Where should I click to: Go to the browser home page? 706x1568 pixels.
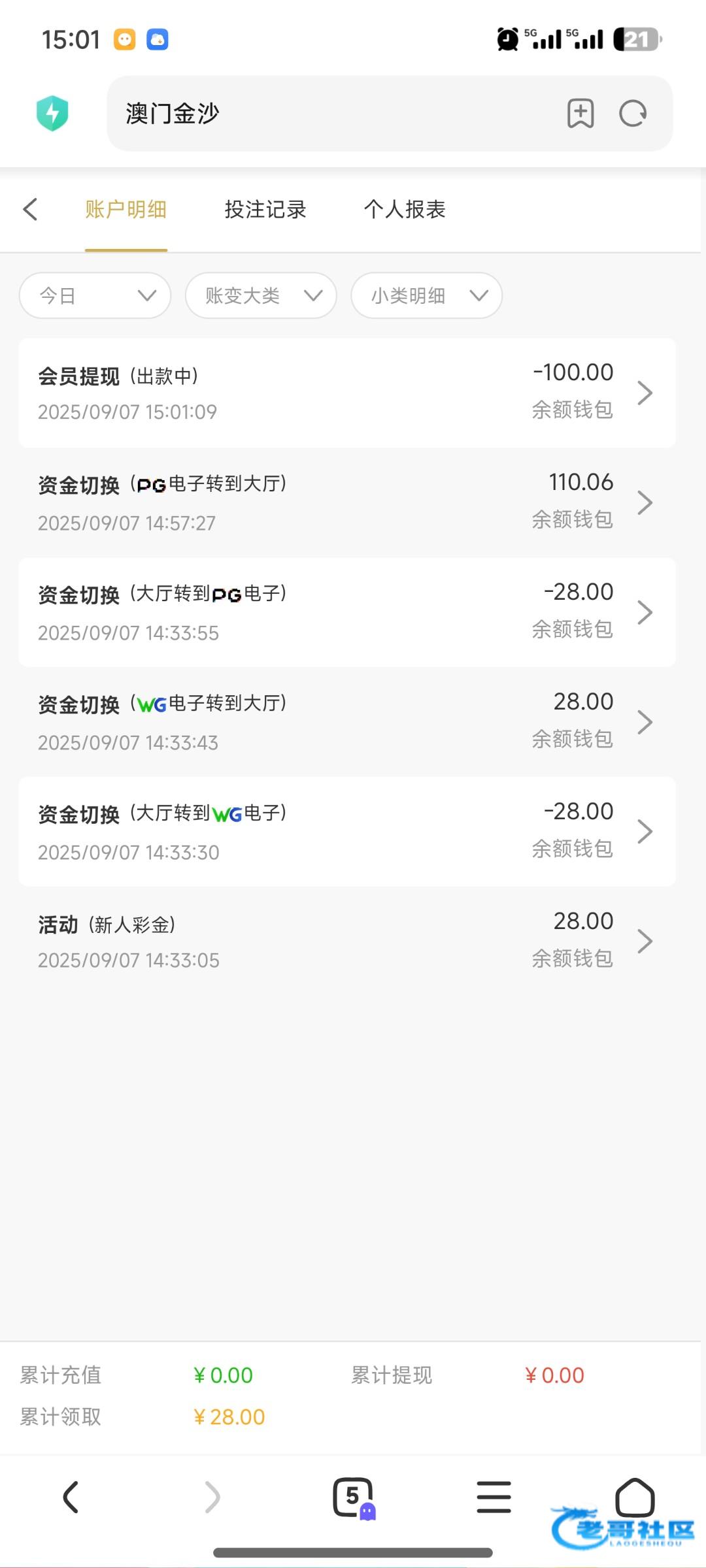[635, 1497]
